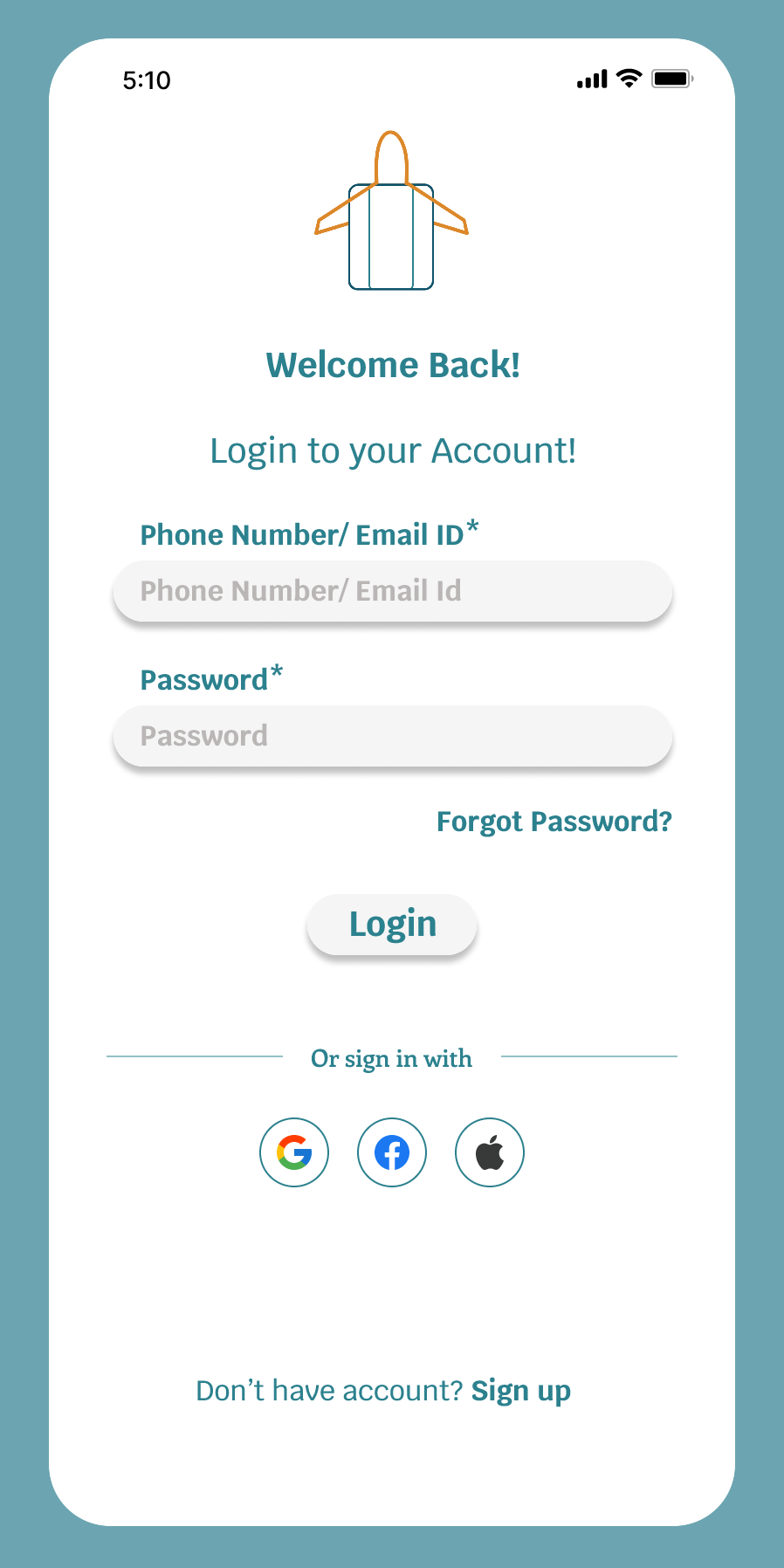Sign in with Apple
The image size is (784, 1568).
click(x=490, y=1152)
